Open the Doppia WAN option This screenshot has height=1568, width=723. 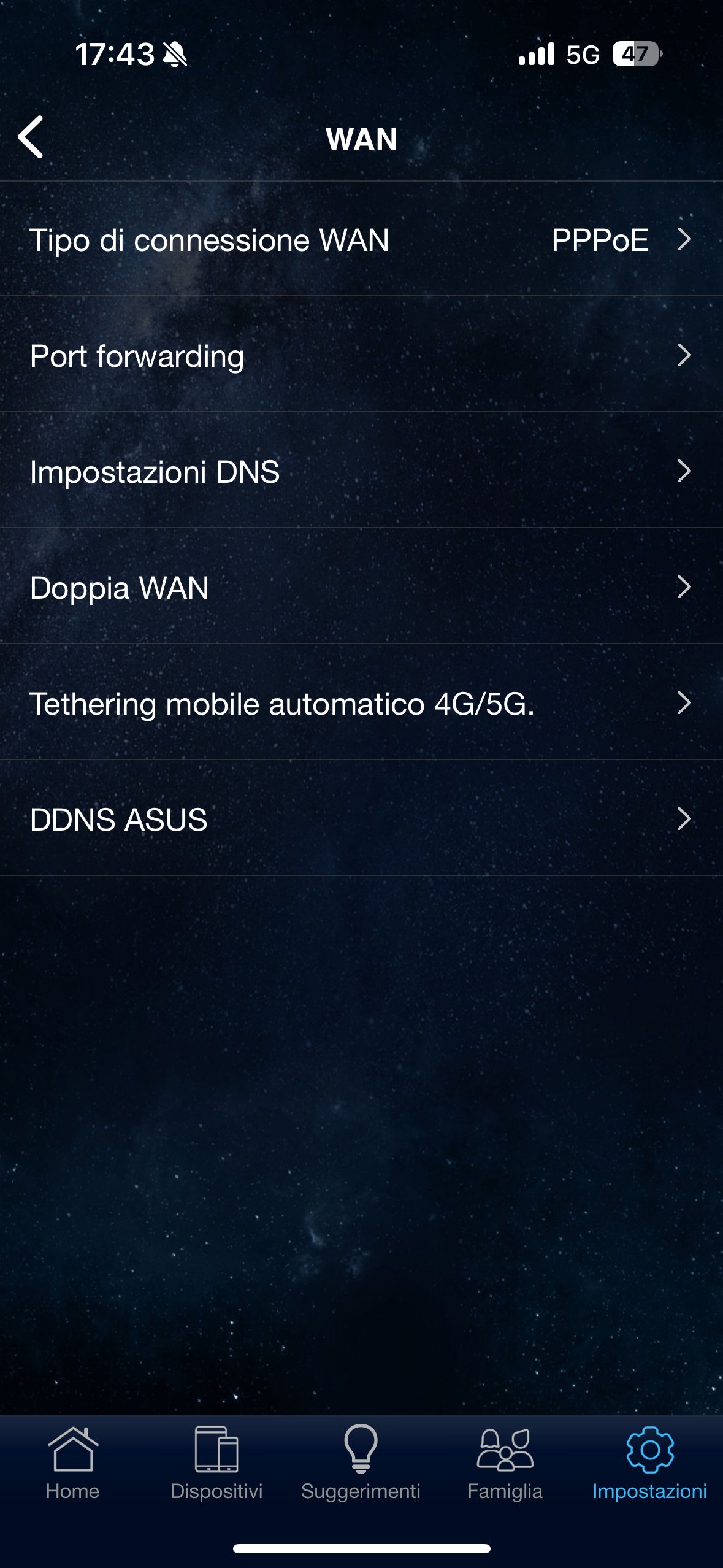tap(361, 586)
